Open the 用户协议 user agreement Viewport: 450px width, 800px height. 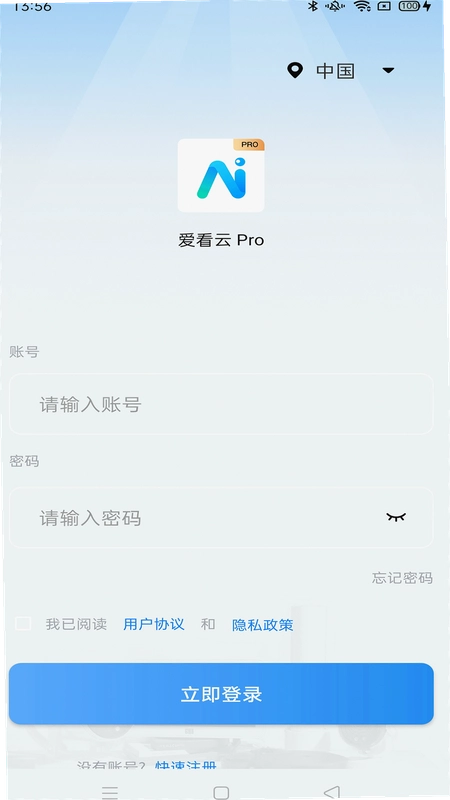tap(154, 624)
